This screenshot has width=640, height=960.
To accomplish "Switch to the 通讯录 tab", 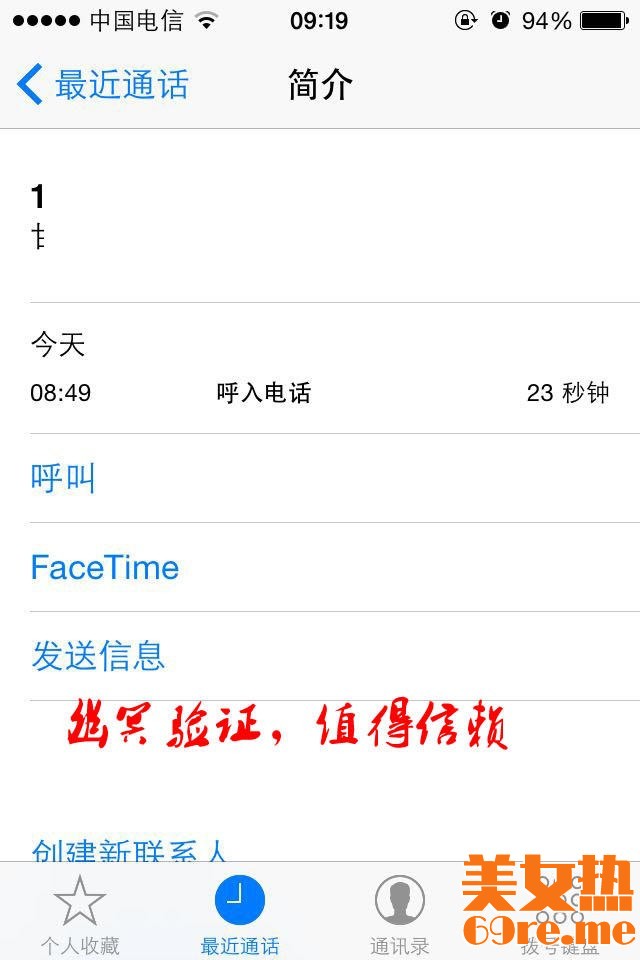I will pos(400,912).
